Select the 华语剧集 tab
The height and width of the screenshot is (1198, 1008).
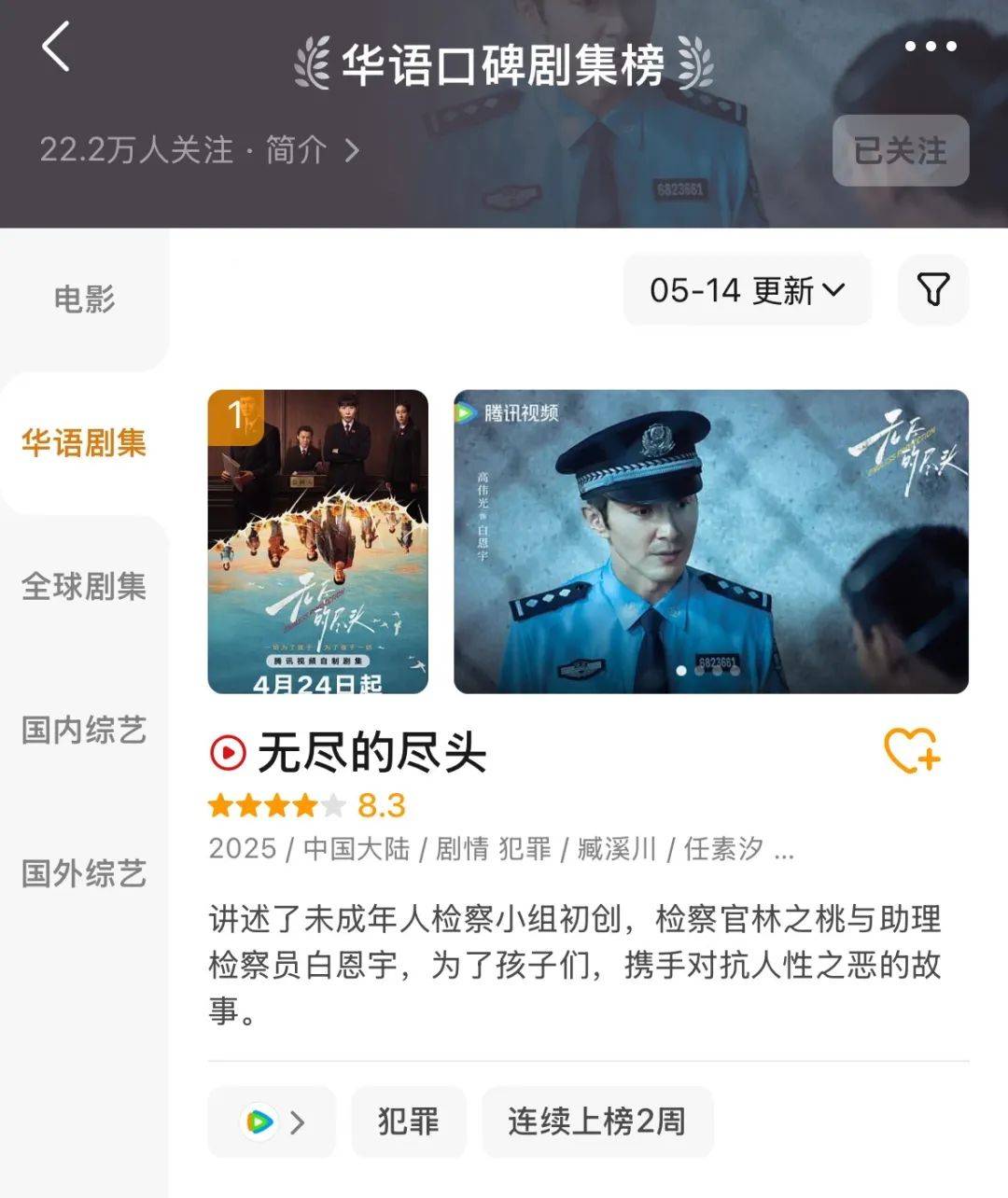click(84, 443)
